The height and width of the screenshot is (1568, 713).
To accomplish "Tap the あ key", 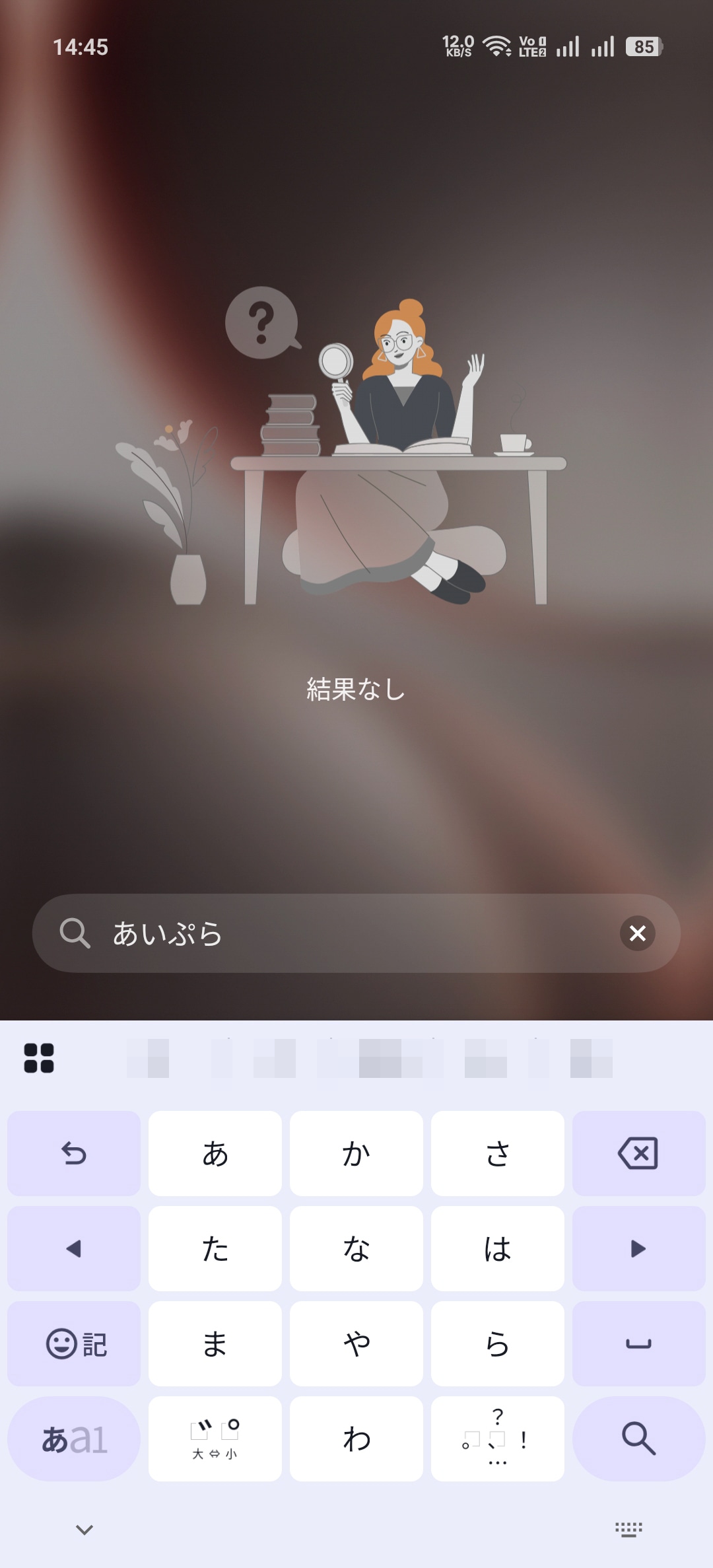I will point(215,1153).
